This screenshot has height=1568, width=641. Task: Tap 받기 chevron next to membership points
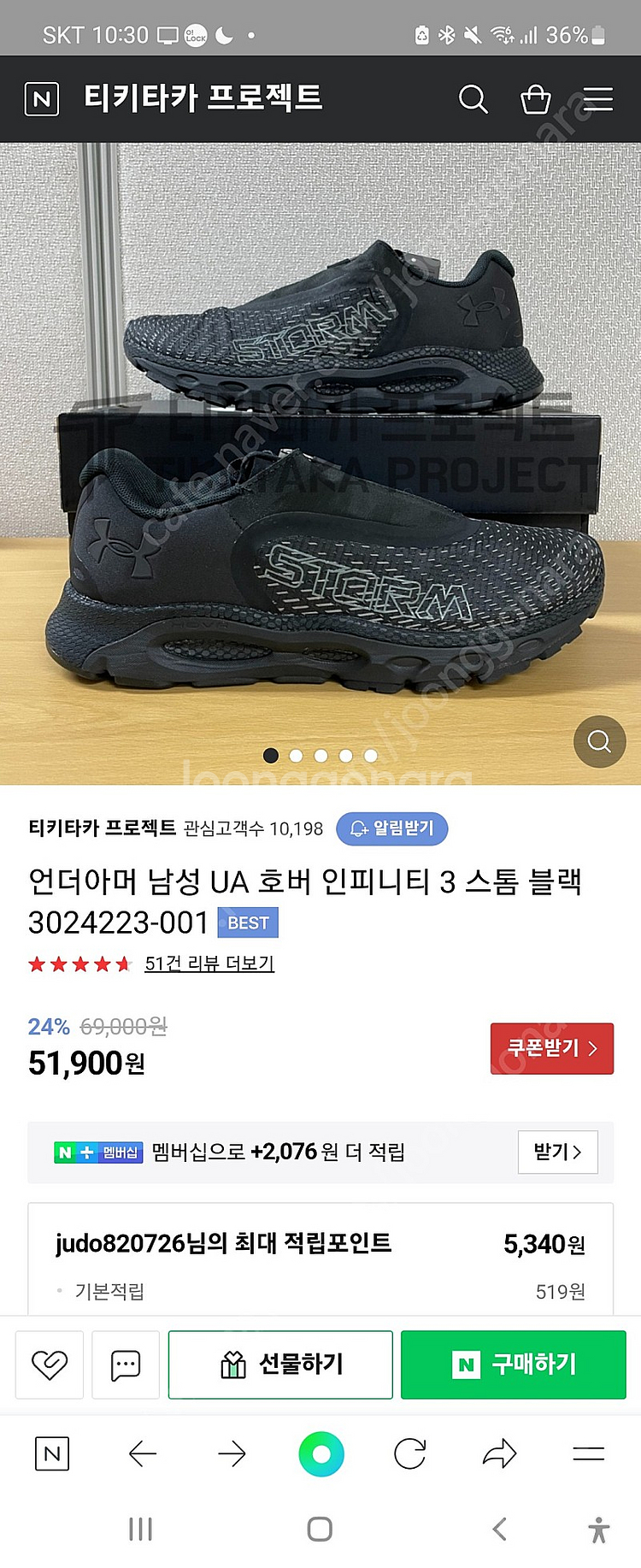556,1152
